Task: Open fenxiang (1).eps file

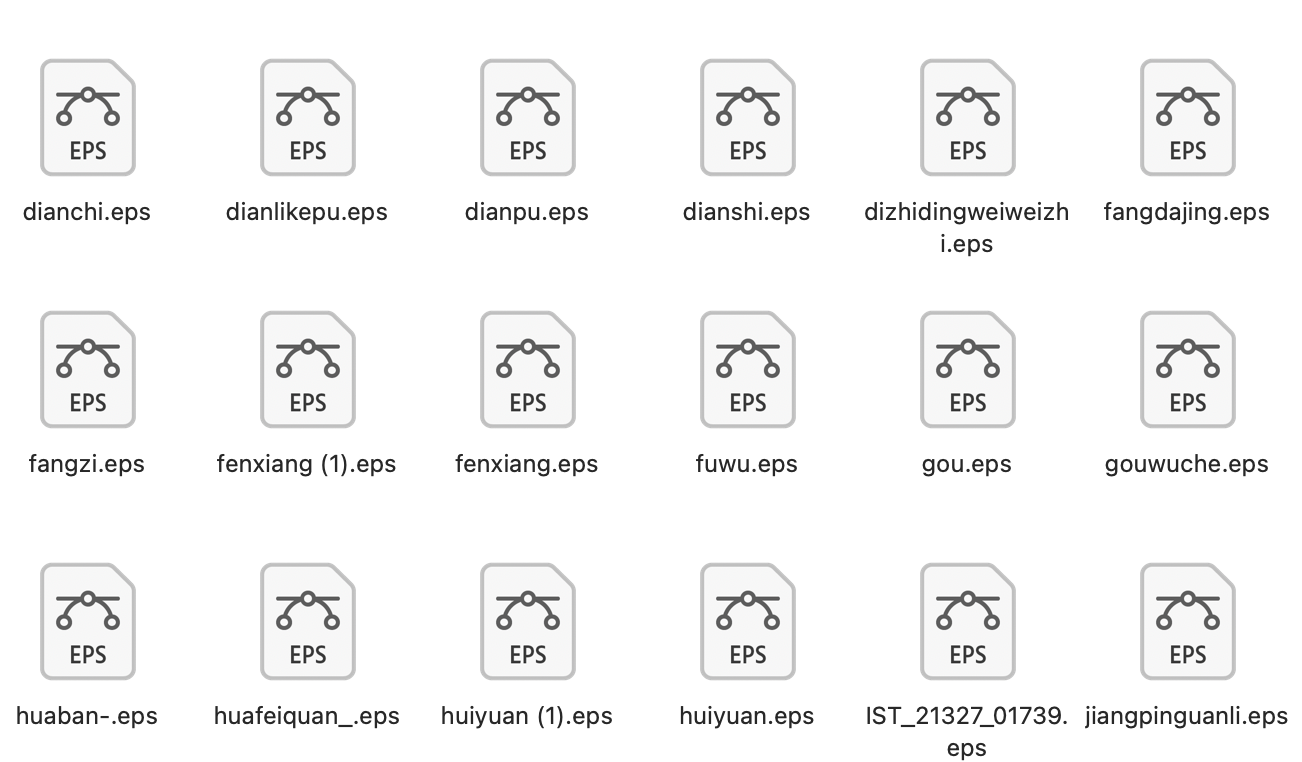Action: 308,370
